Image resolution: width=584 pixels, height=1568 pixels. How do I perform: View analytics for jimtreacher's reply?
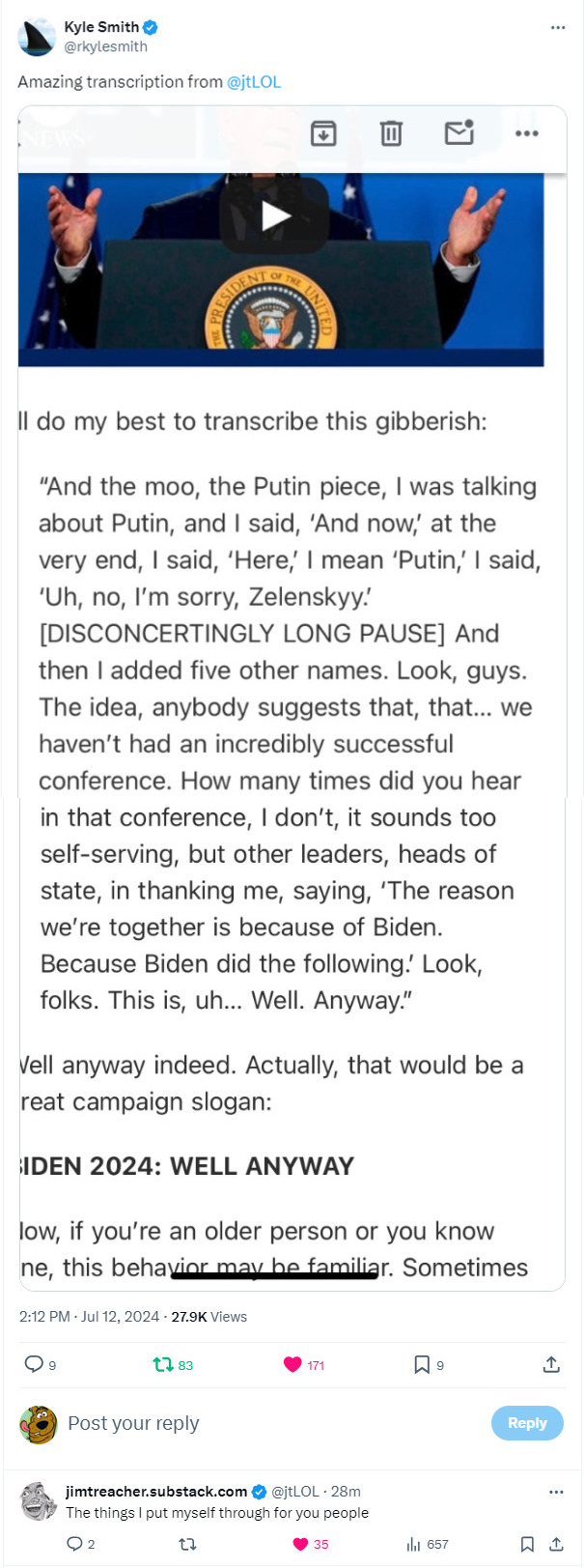coord(414,1544)
